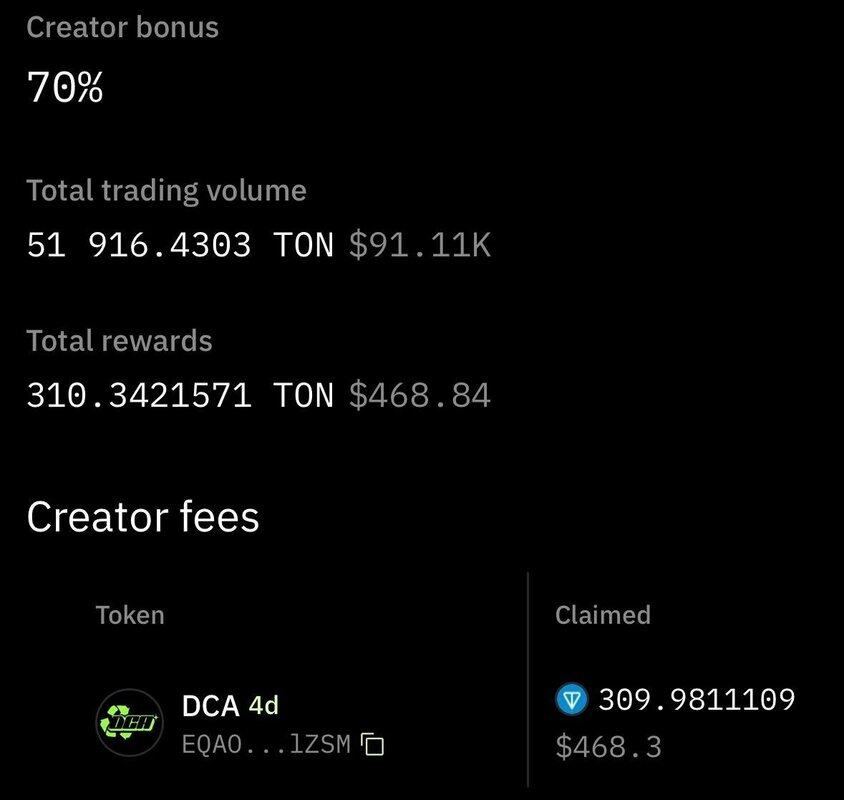The height and width of the screenshot is (800, 844).
Task: Copy the DCA token address
Action: coord(373,744)
